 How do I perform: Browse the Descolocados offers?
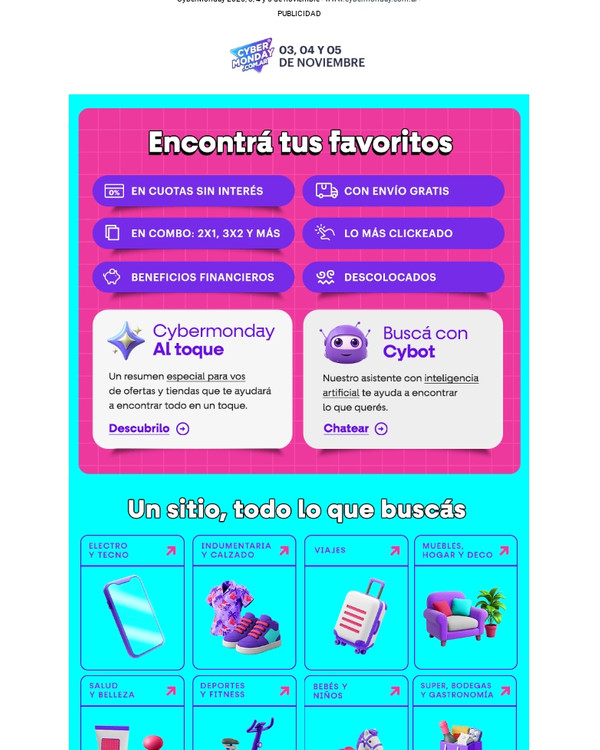(x=403, y=277)
